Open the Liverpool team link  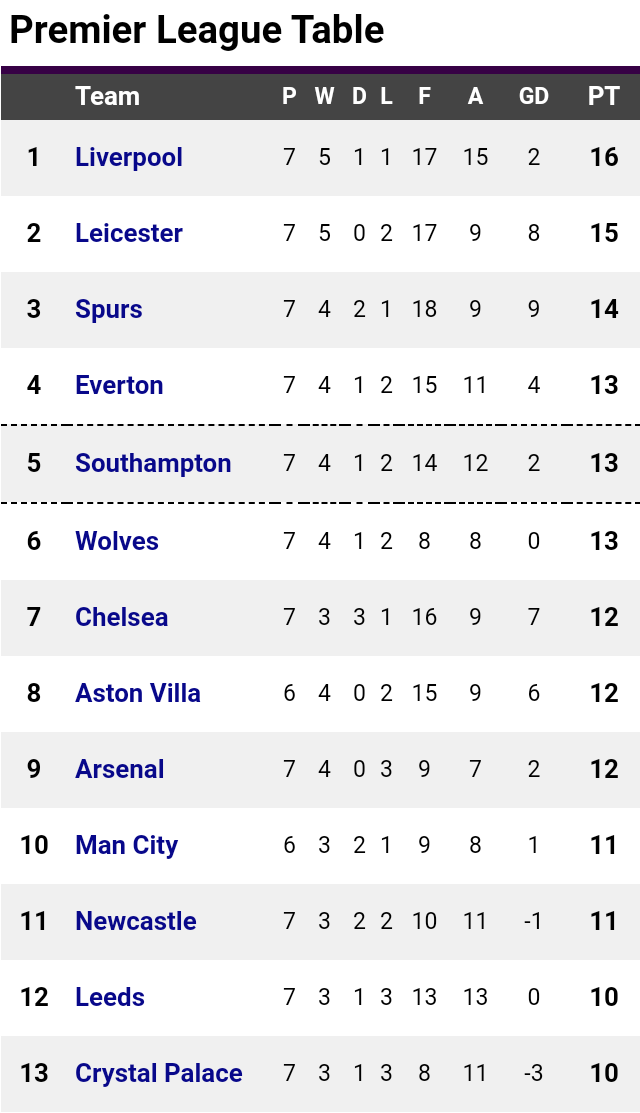129,158
